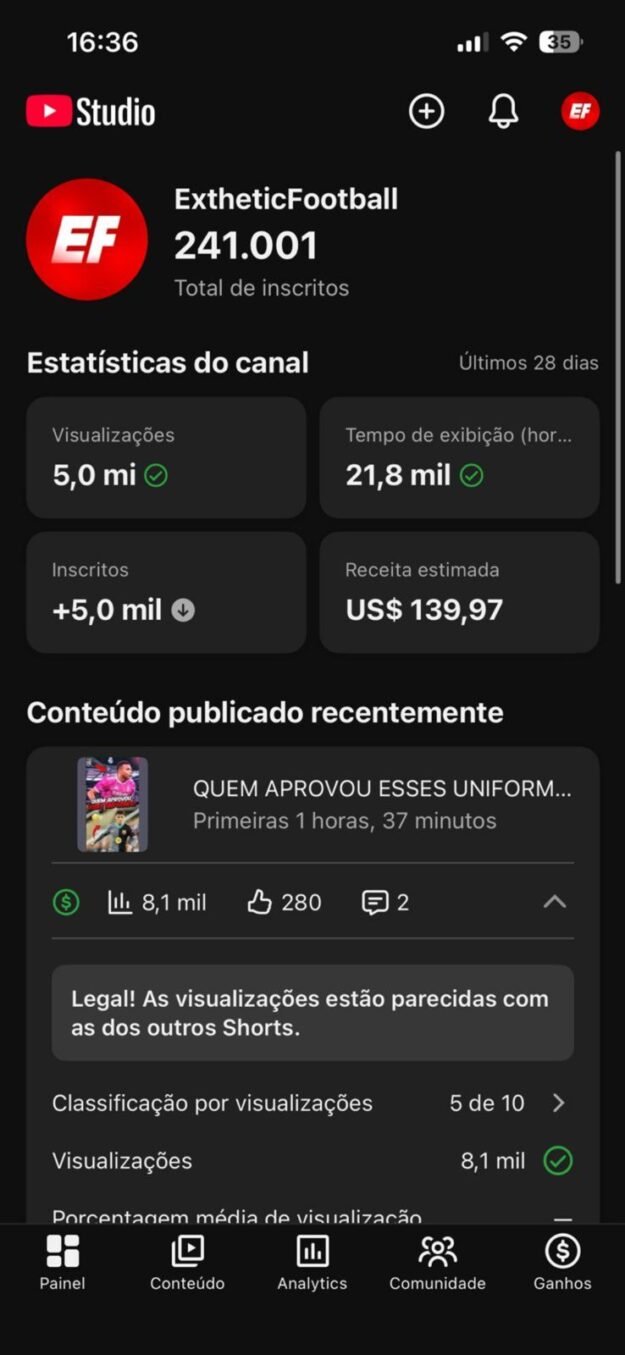
Task: Go to the Analytics tab
Action: pos(312,1262)
